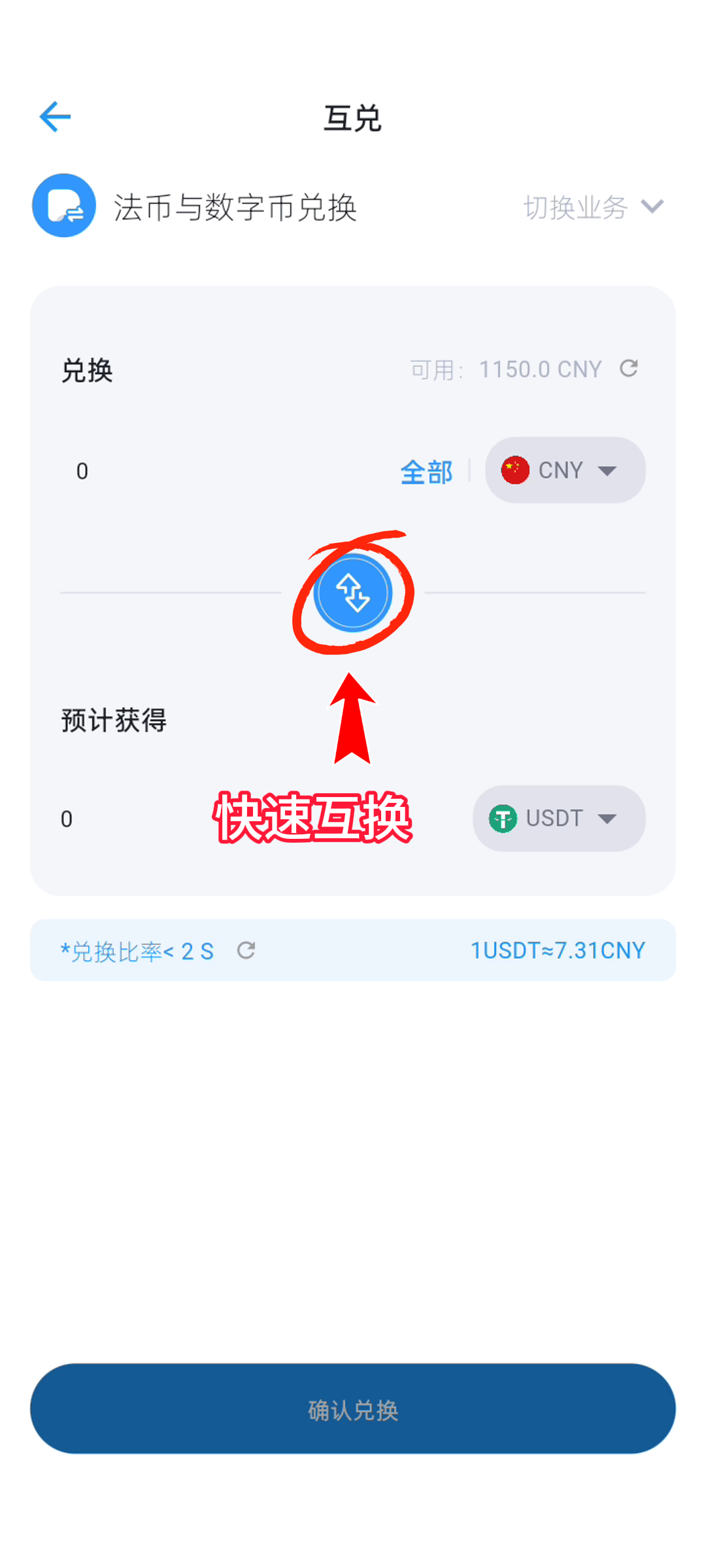
Task: Select 全部 to use full balance
Action: (x=426, y=472)
